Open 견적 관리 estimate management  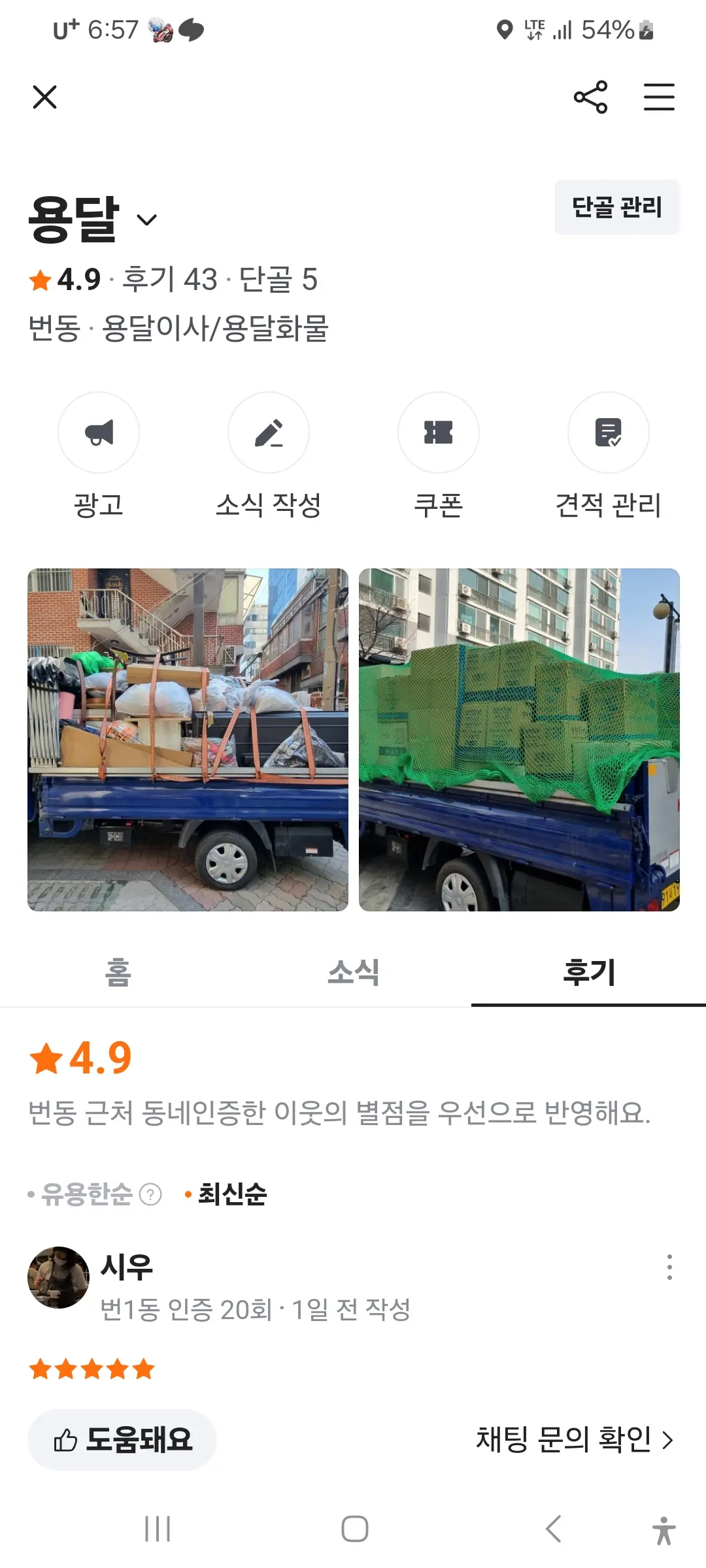(609, 433)
